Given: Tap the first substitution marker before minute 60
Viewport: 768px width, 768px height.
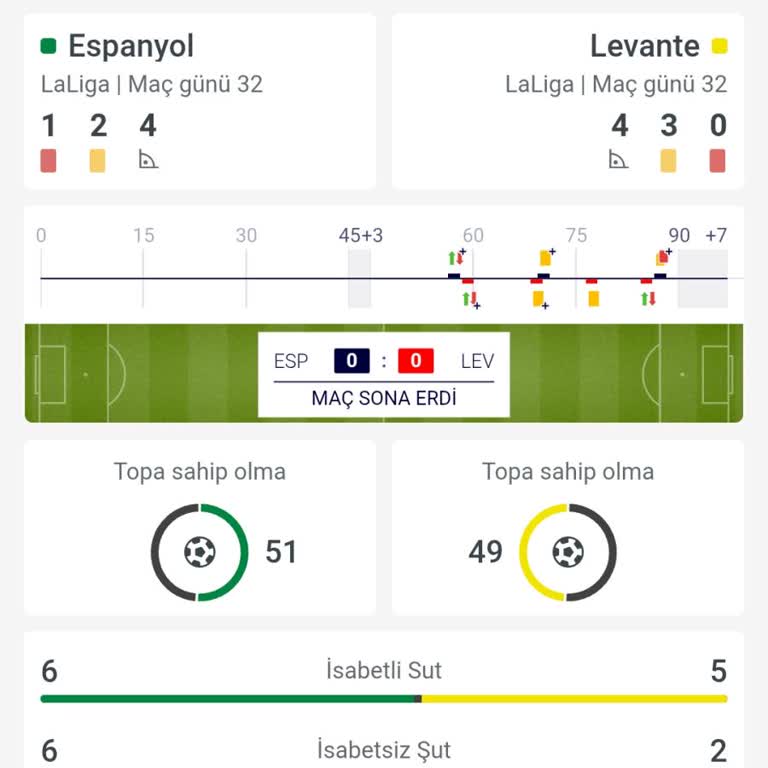Looking at the screenshot, I should (455, 258).
